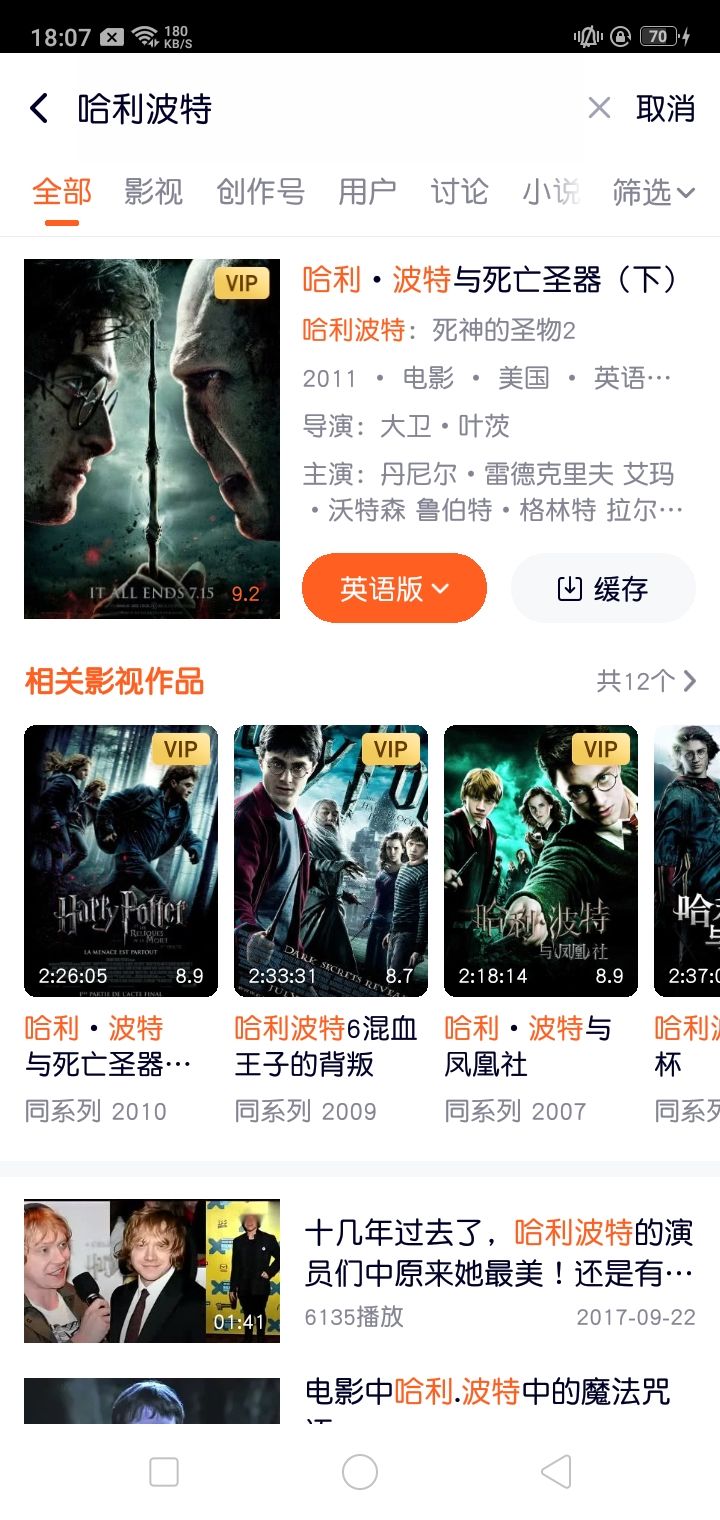Choose language version via 英语版 button
Image resolution: width=720 pixels, height=1520 pixels.
(x=394, y=588)
